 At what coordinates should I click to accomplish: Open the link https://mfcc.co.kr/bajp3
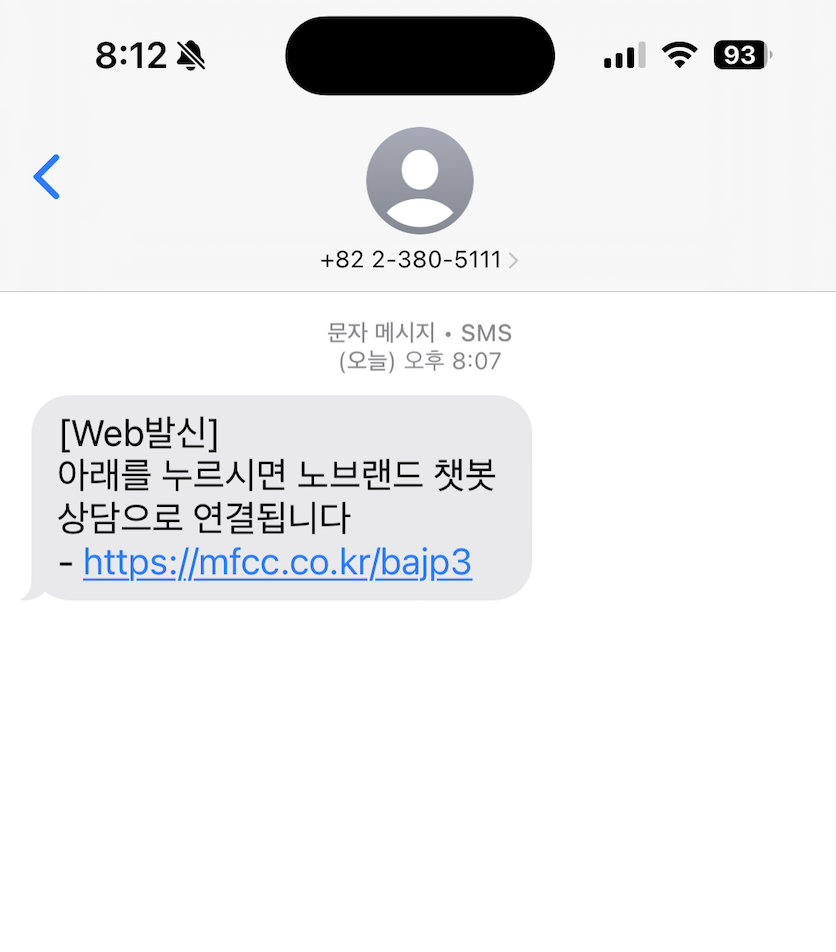tap(277, 562)
